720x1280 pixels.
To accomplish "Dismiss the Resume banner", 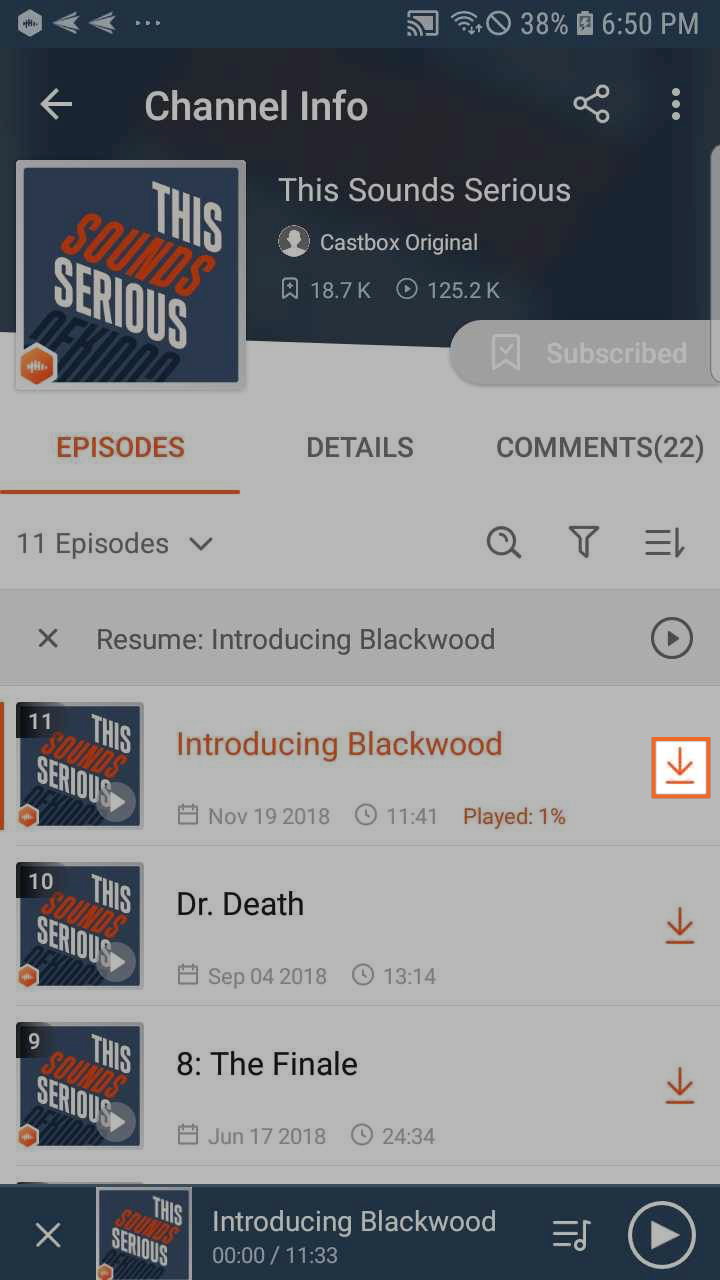I will [x=48, y=638].
